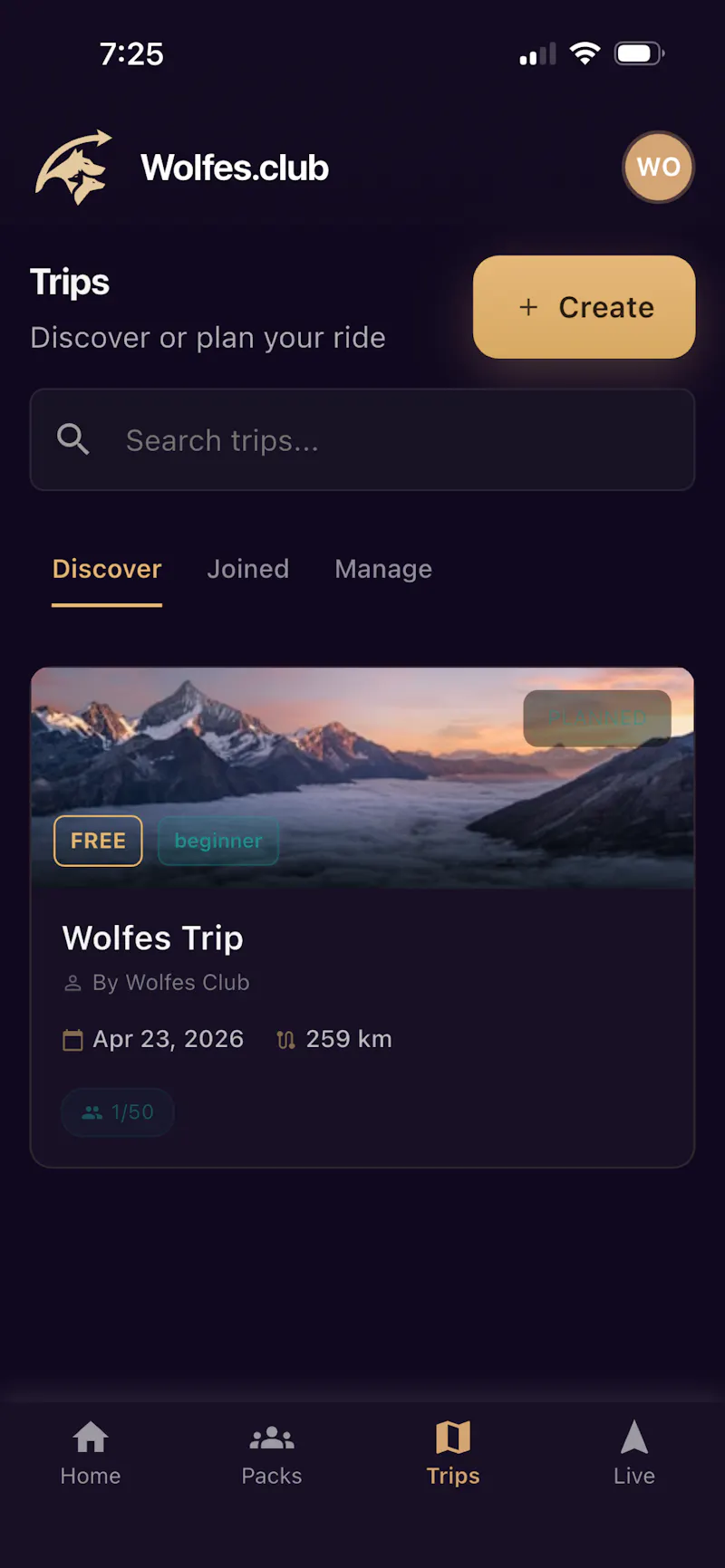Open the Live tab
This screenshot has width=725, height=1568.
pos(634,1453)
